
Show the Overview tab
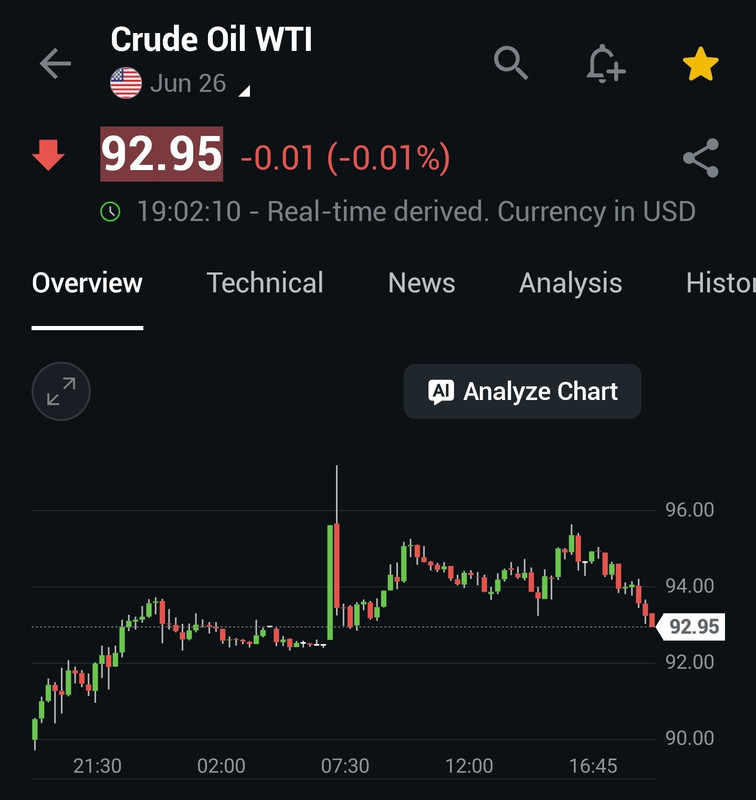87,283
